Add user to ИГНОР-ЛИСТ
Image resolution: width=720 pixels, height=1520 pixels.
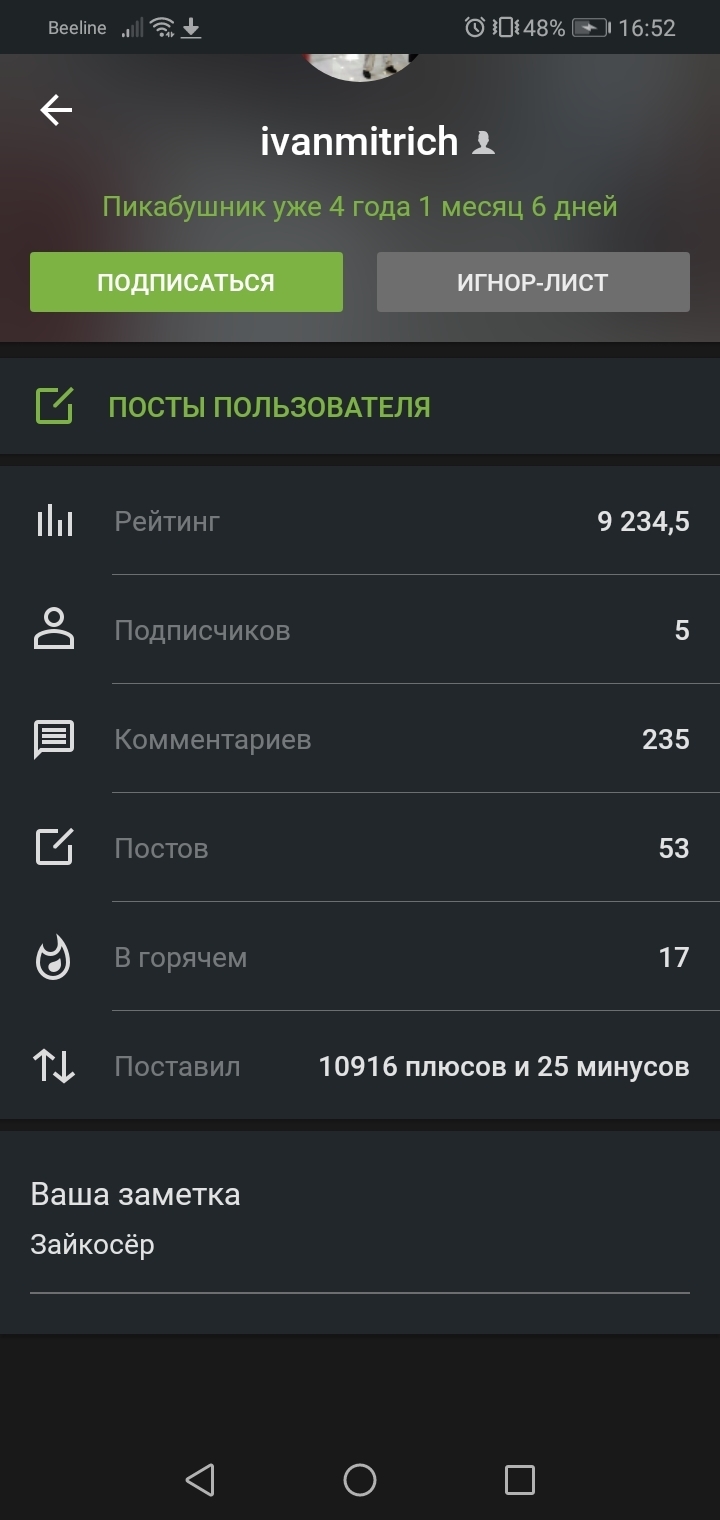point(533,282)
